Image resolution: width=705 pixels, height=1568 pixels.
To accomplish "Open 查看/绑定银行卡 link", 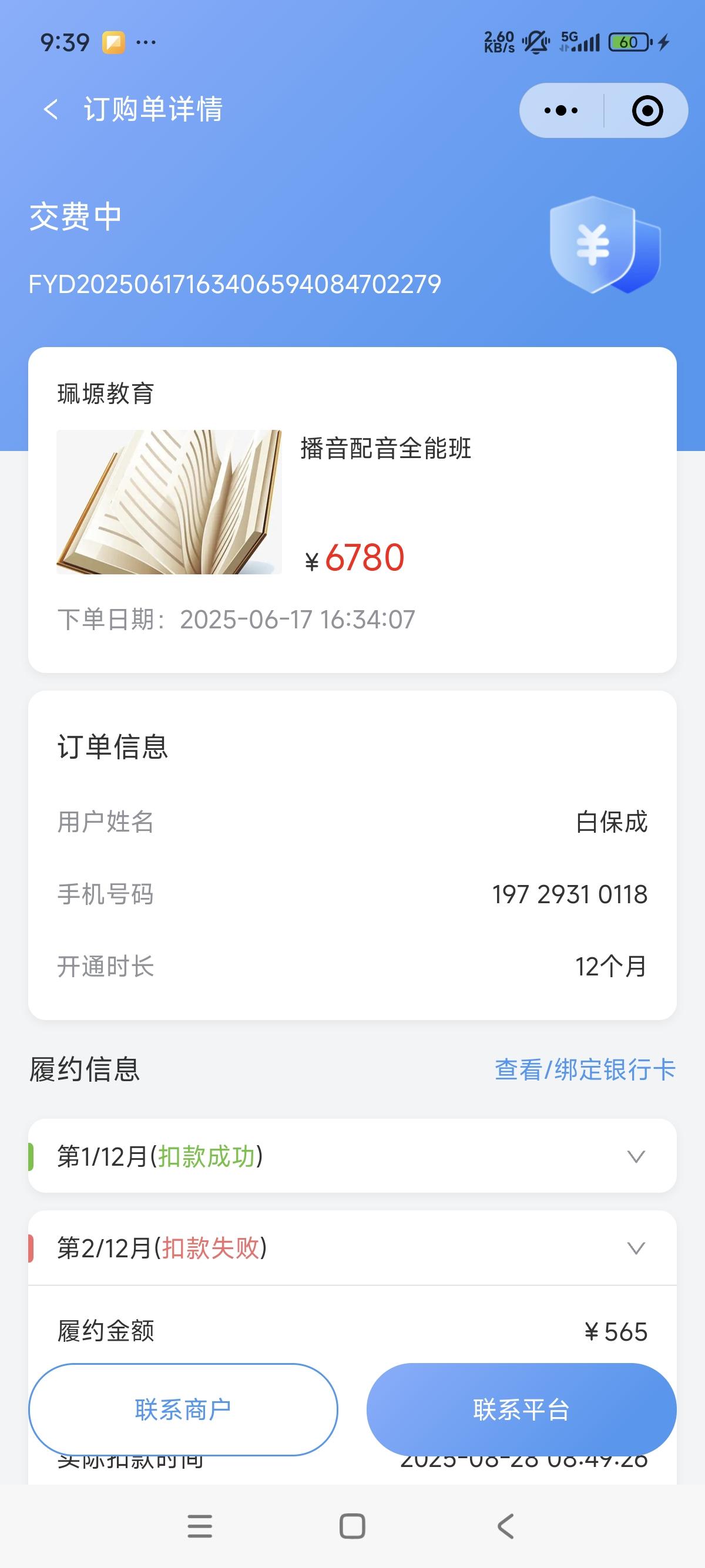I will pyautogui.click(x=585, y=1069).
